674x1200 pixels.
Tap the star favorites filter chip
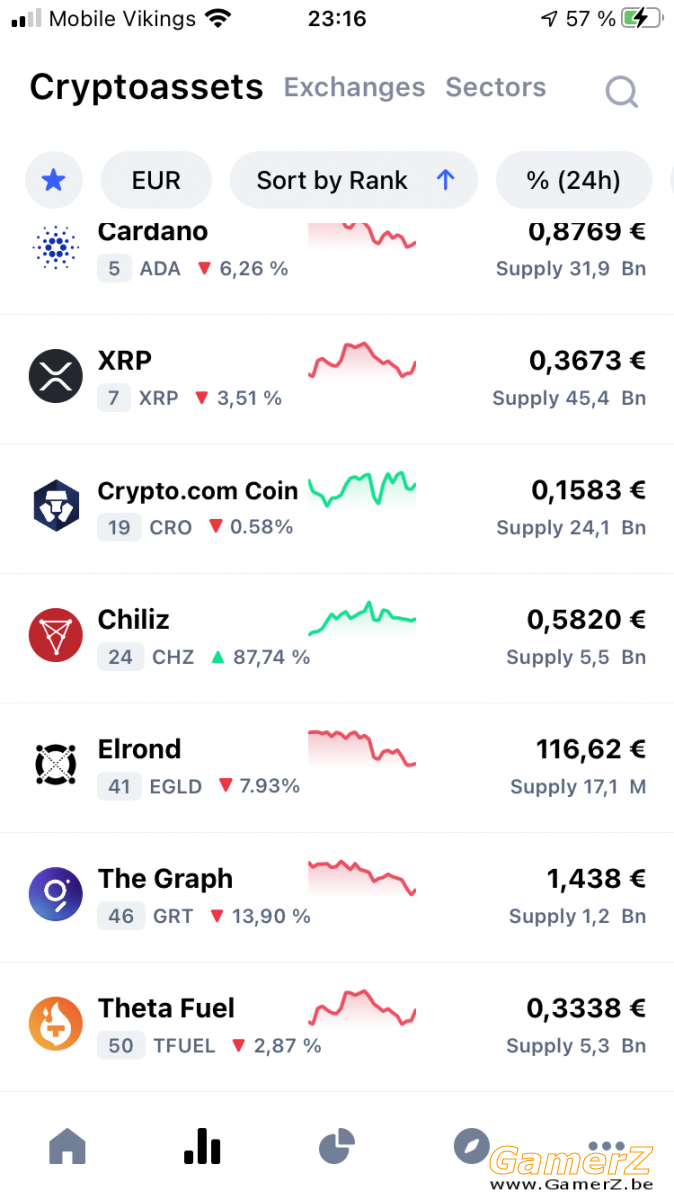click(53, 180)
